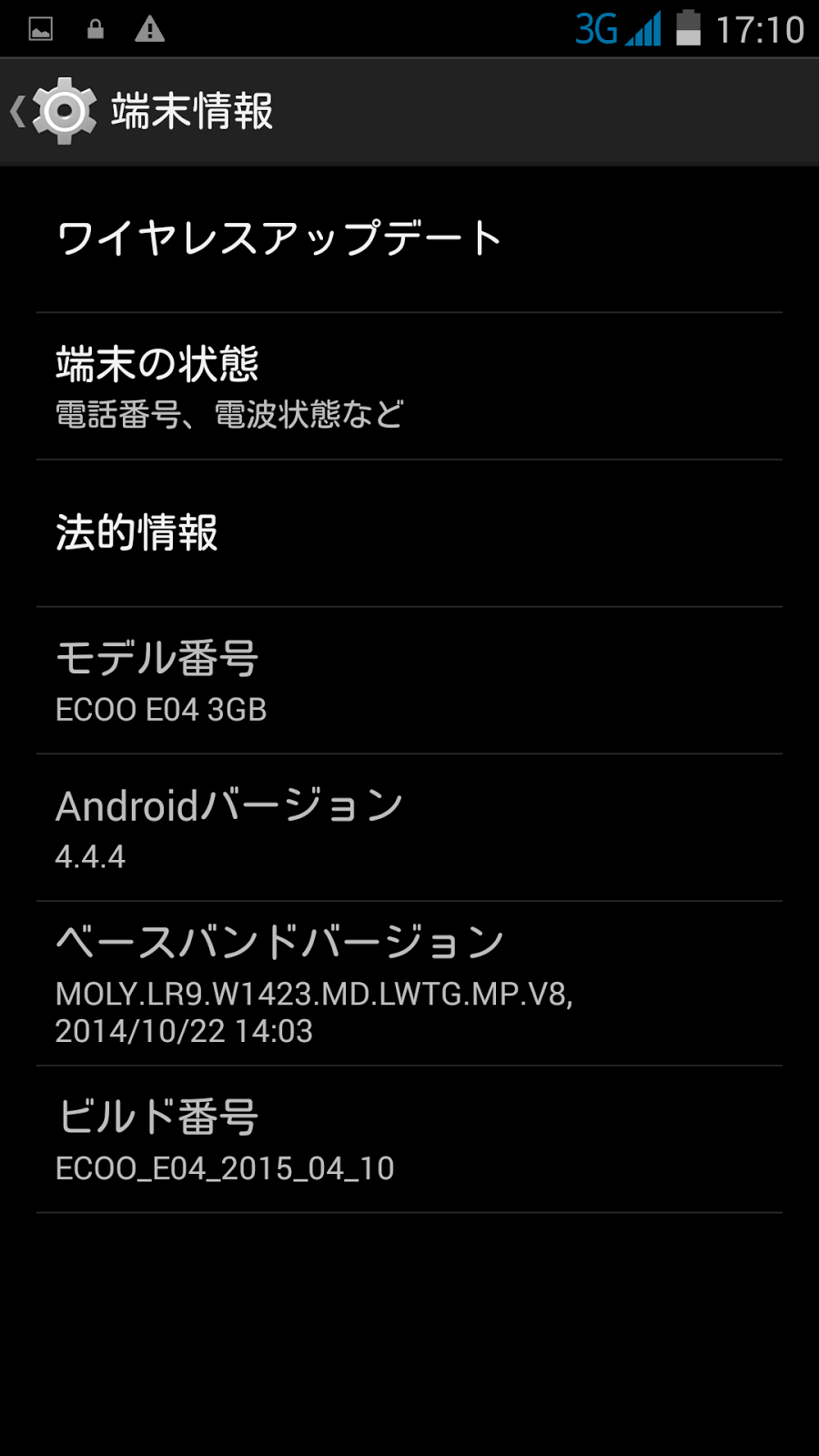Open 端末の状態
819x1456 pixels.
coord(409,387)
